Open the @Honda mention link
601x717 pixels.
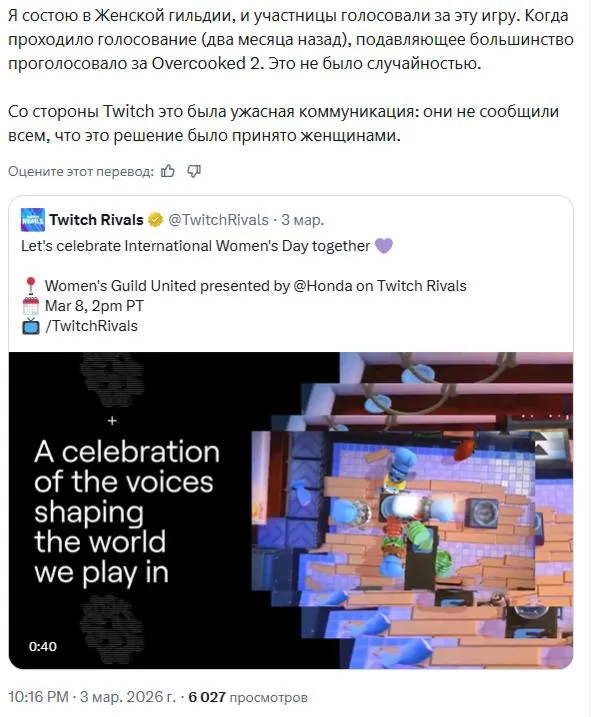point(319,285)
